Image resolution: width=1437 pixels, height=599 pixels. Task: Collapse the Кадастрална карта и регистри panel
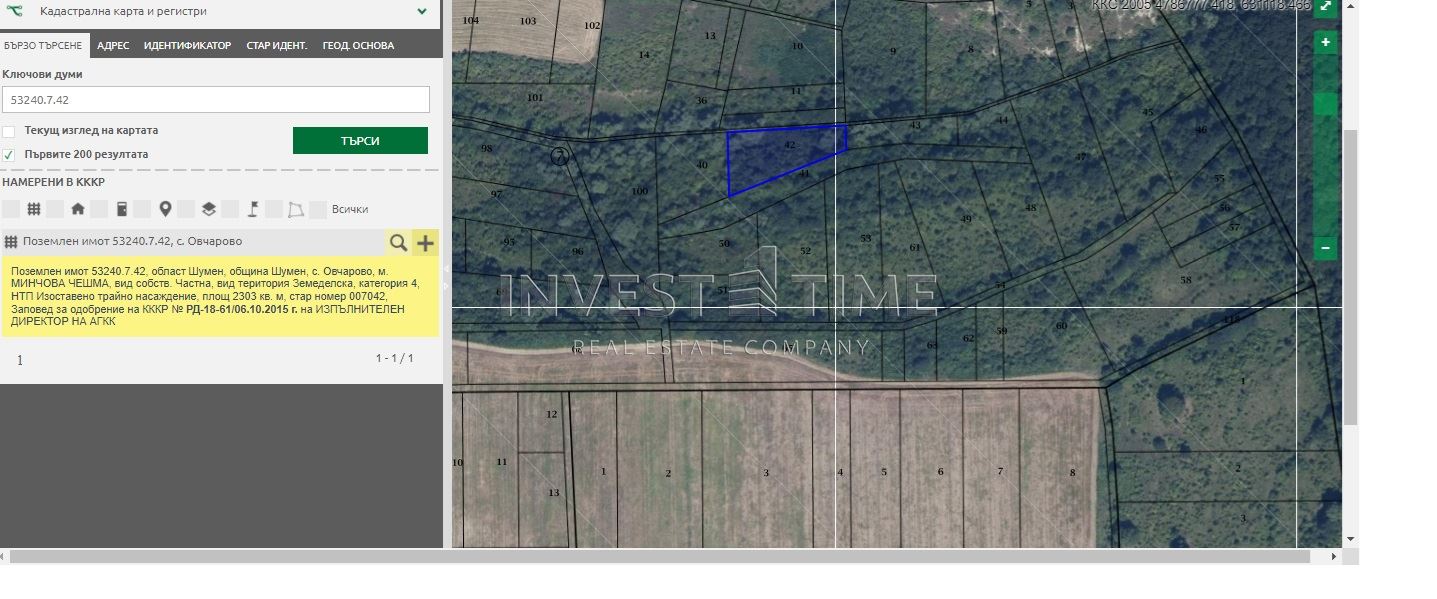[422, 12]
